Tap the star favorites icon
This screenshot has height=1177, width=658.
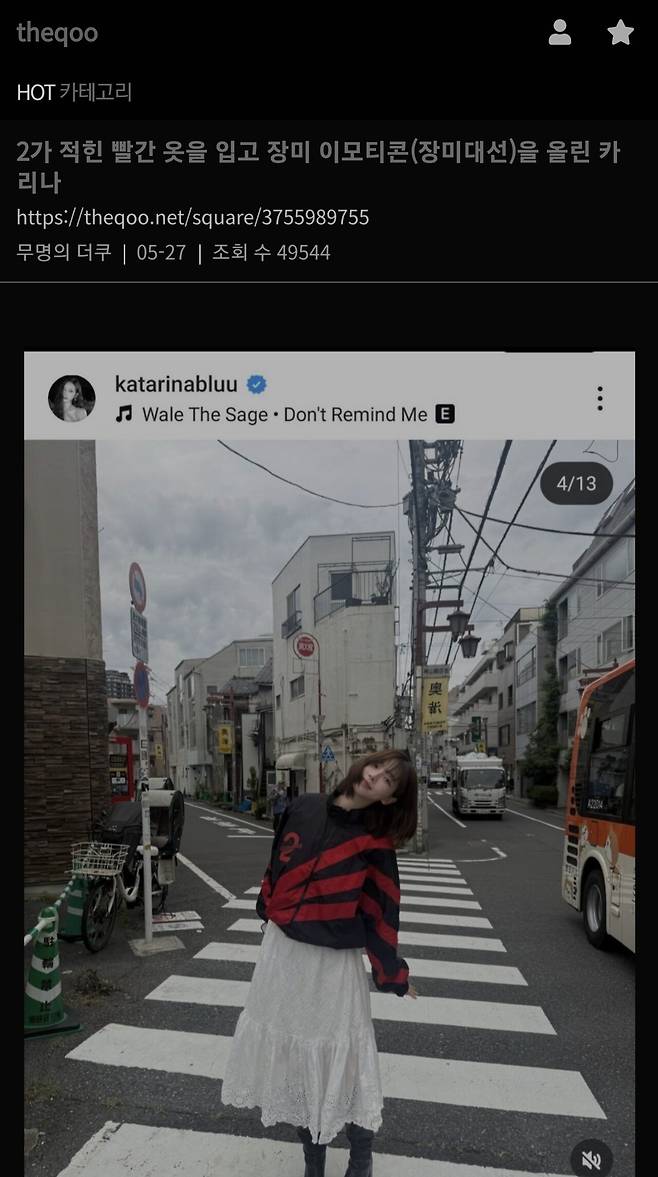click(620, 33)
